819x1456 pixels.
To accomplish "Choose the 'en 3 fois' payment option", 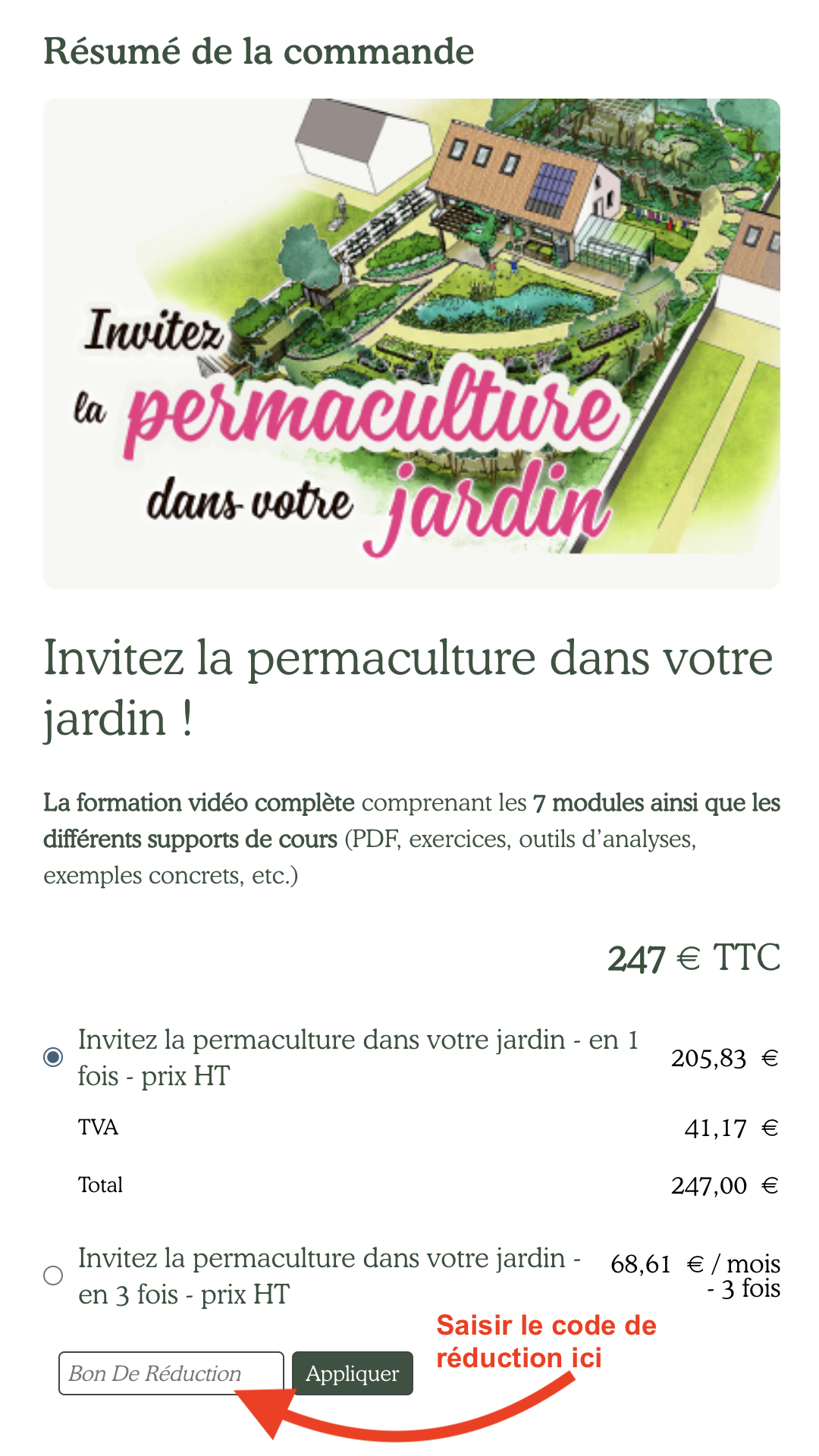I will click(x=53, y=1276).
